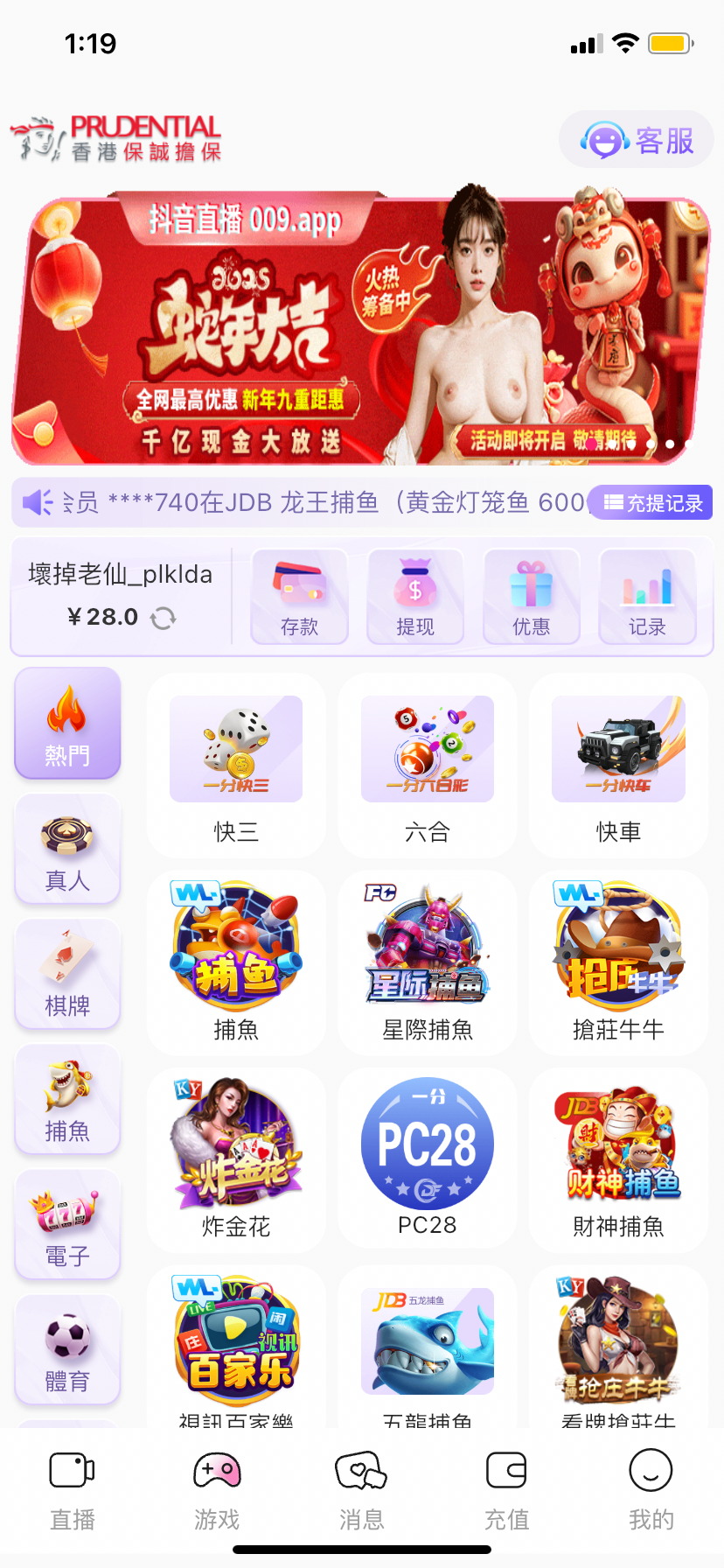This screenshot has height=1568, width=724.
Task: Open 存款 deposit
Action: point(299,597)
